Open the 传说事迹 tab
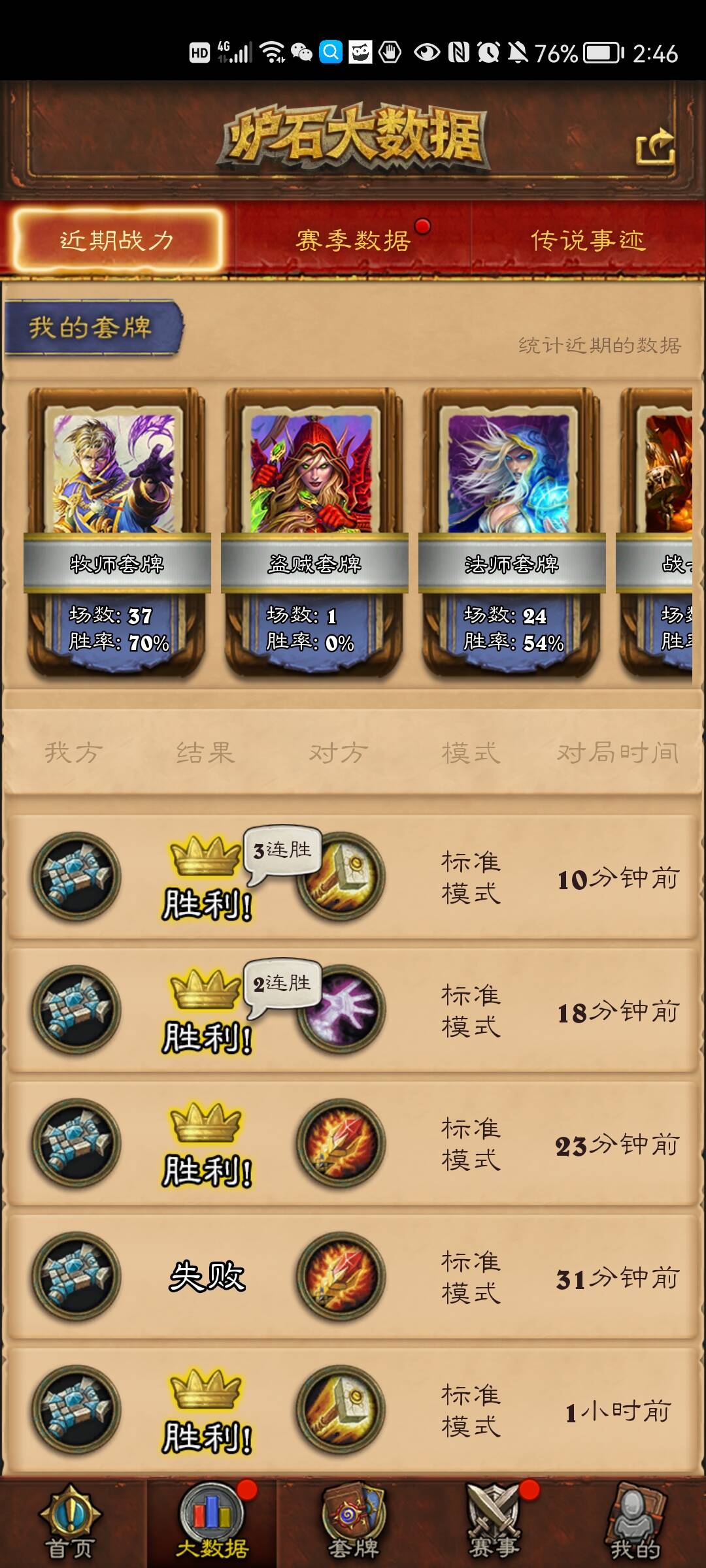The height and width of the screenshot is (1568, 706). (x=588, y=240)
